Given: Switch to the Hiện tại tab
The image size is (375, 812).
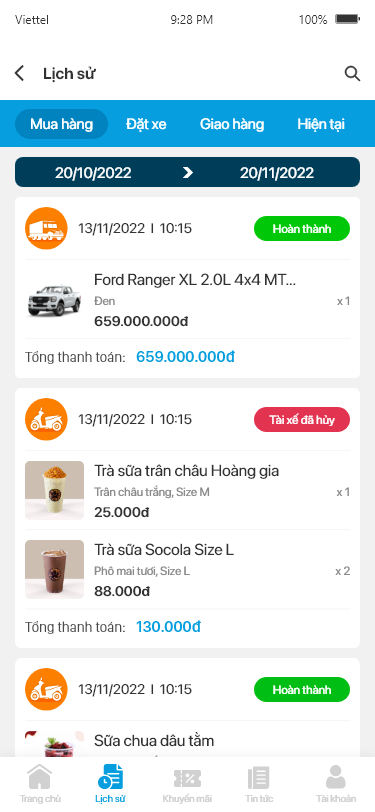Looking at the screenshot, I should click(321, 124).
